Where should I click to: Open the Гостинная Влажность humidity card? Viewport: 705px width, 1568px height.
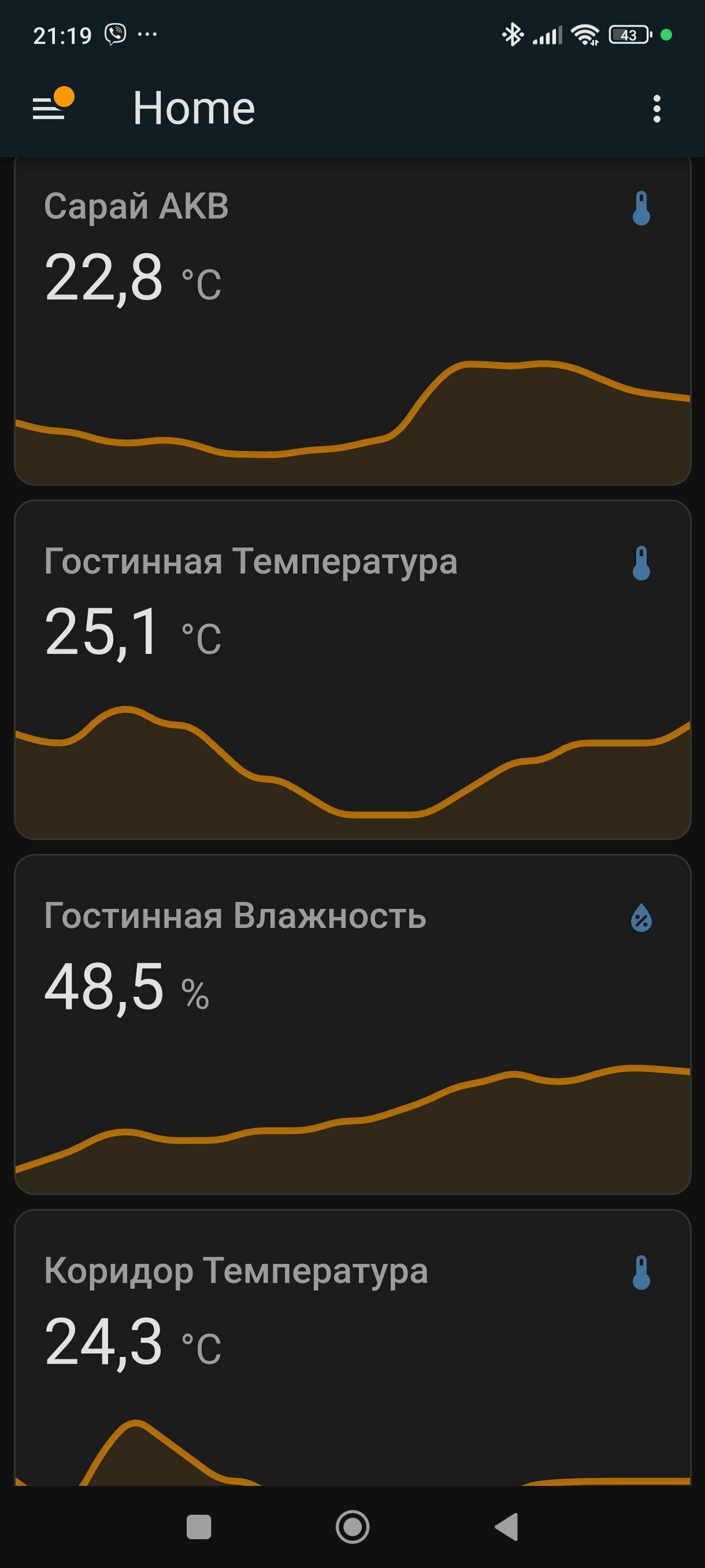(x=353, y=1025)
